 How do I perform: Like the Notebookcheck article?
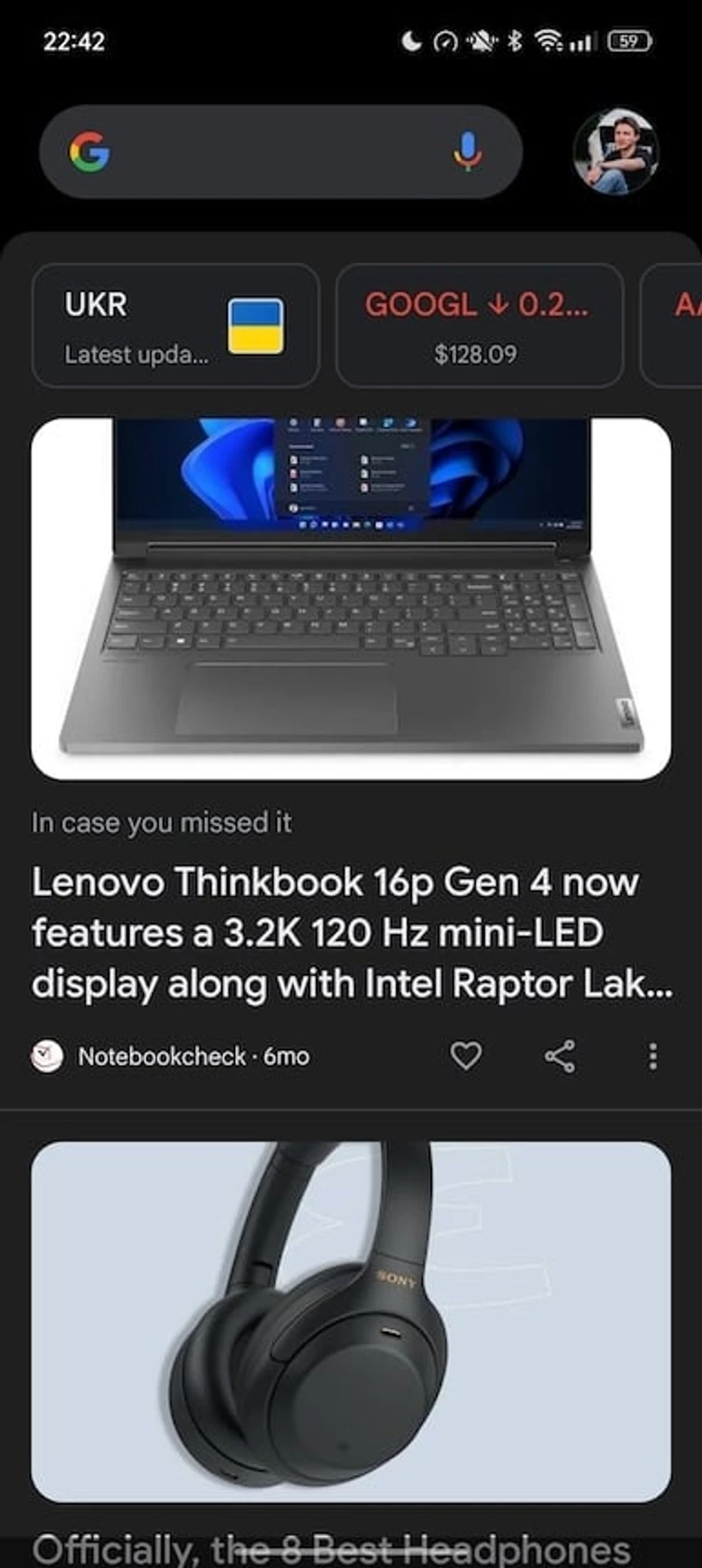coord(466,1056)
